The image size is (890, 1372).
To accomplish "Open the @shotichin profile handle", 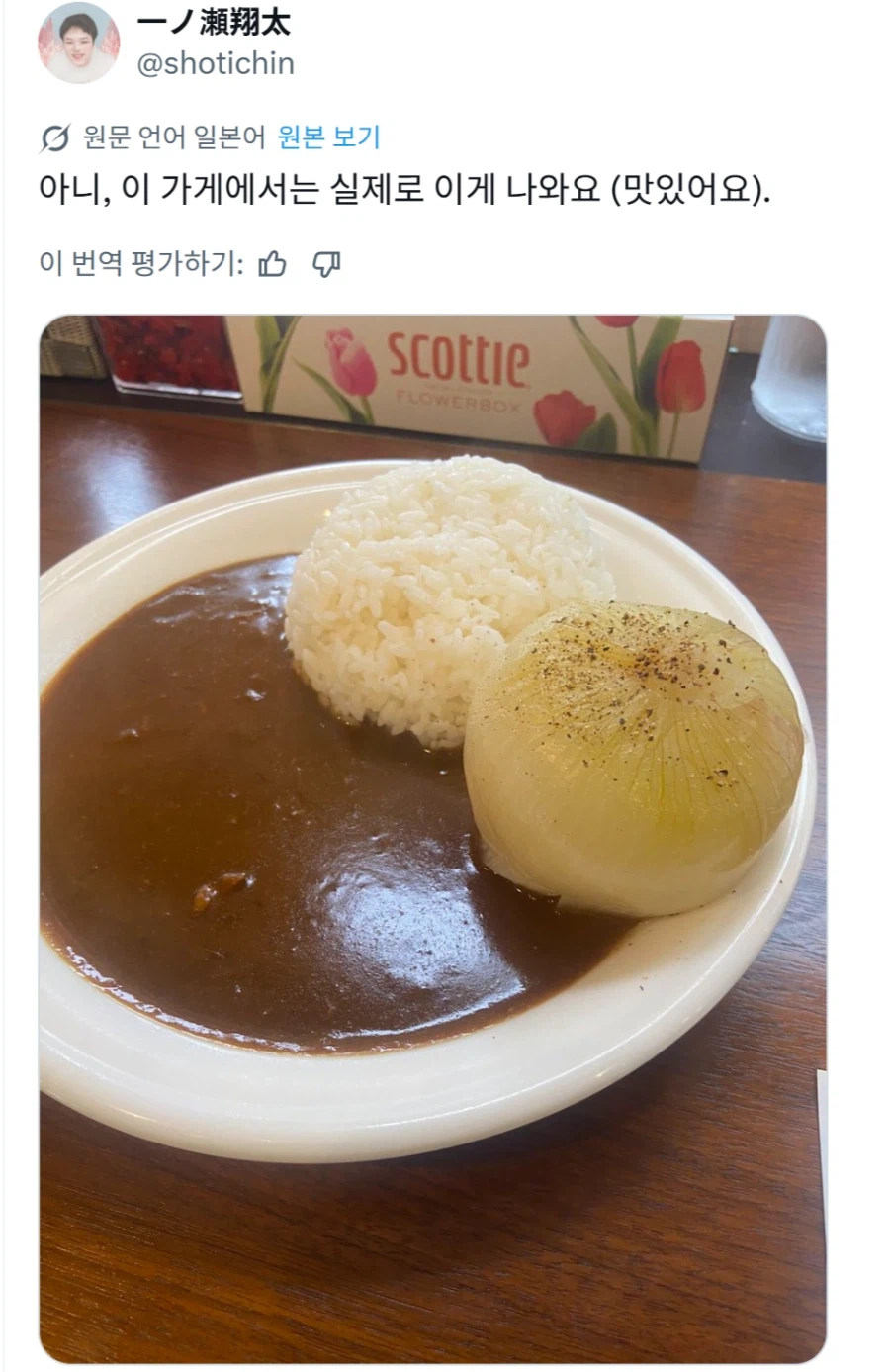I will pos(215,63).
